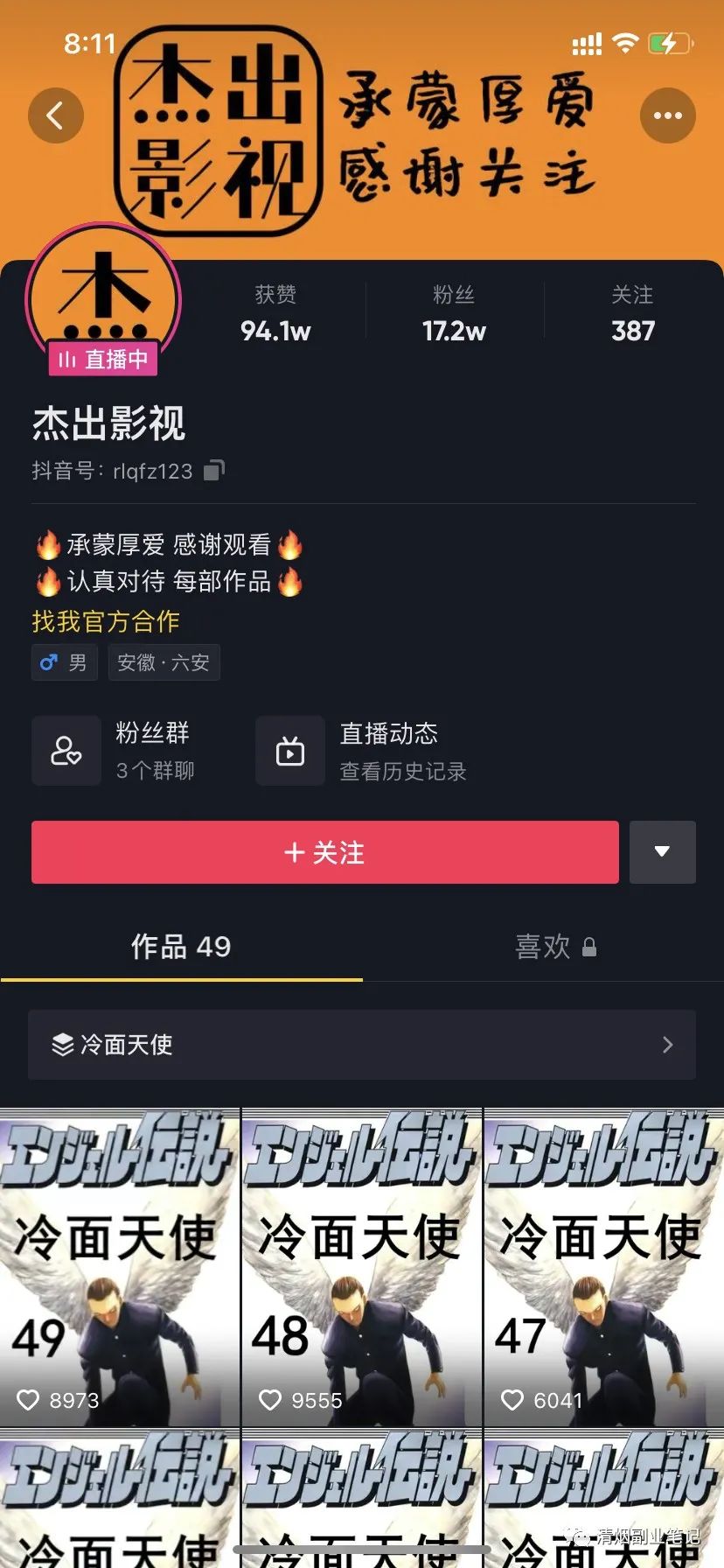Expand the 冷面天使 collection via right chevron

[x=667, y=1044]
